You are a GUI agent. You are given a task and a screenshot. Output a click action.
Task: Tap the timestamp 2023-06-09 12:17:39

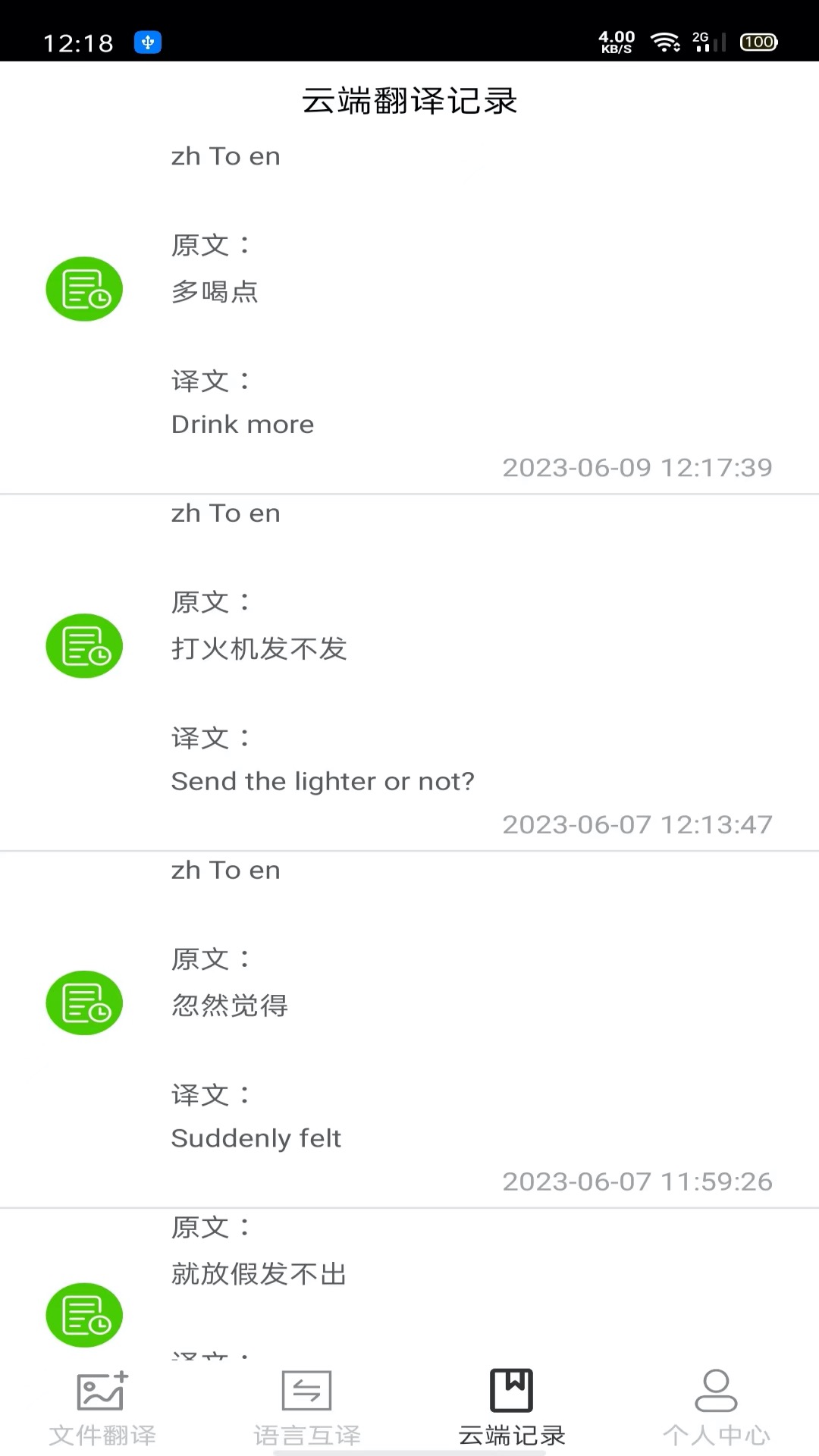(x=639, y=468)
